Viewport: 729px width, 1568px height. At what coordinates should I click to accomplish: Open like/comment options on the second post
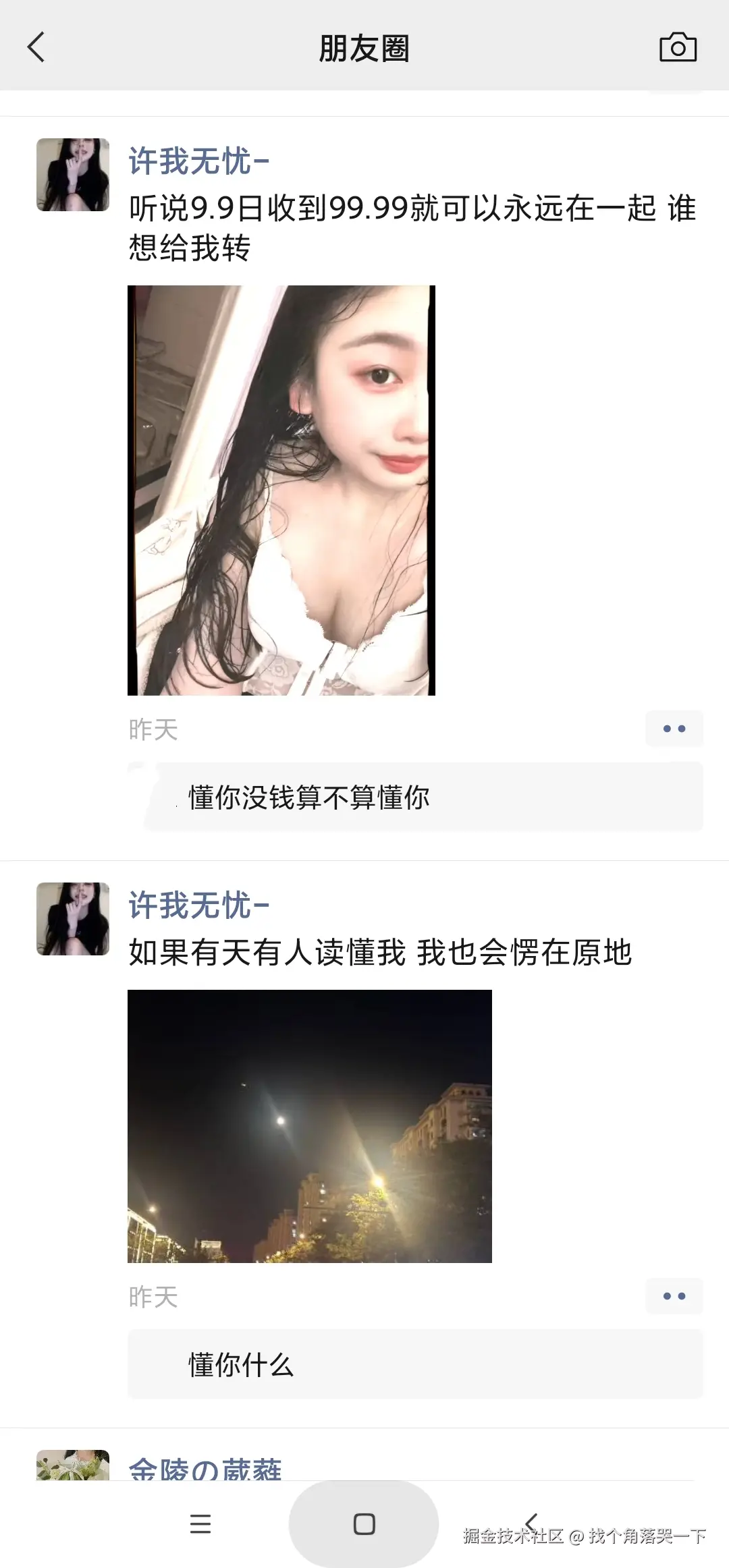674,1295
